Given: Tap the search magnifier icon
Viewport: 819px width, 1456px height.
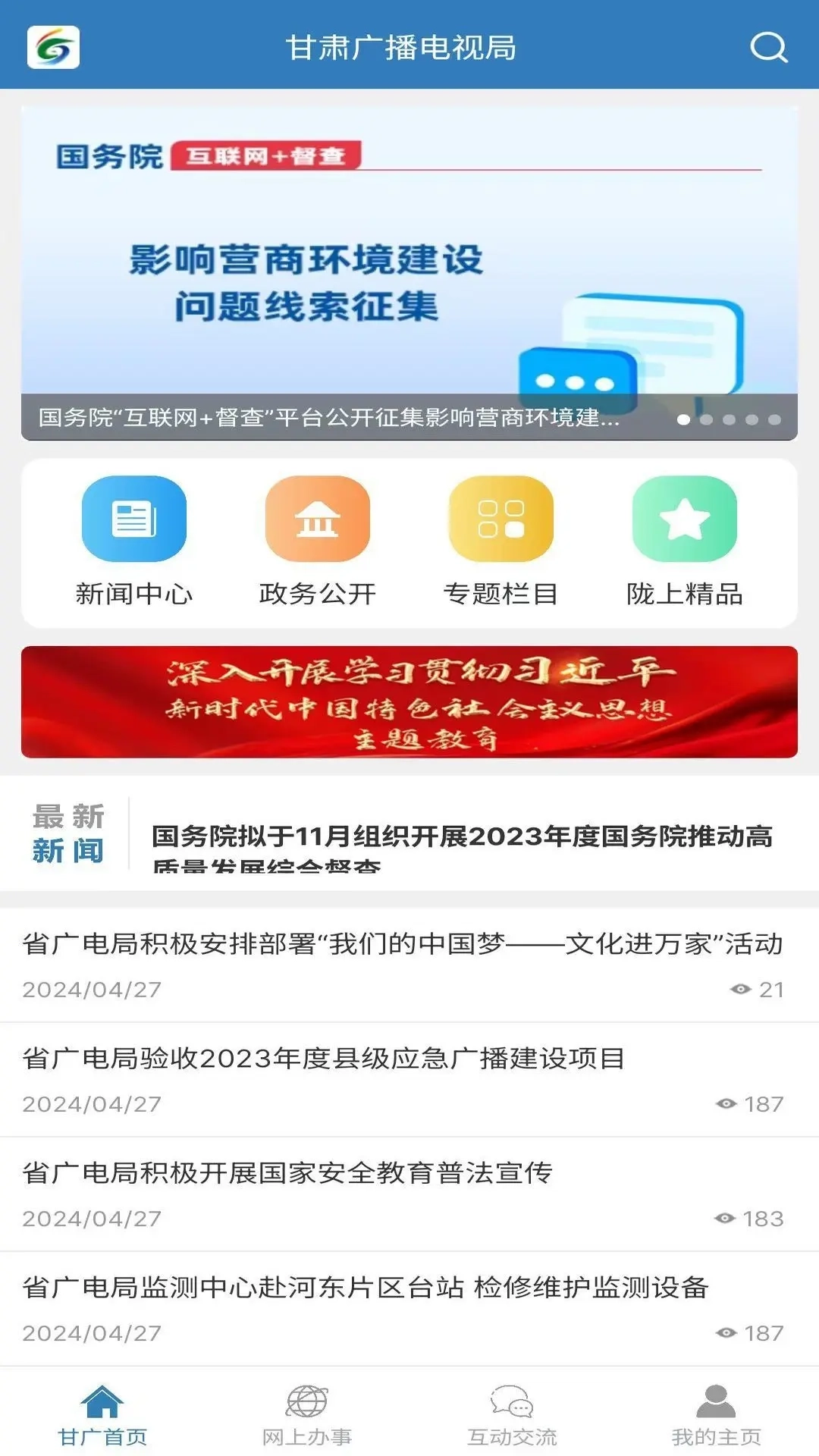Looking at the screenshot, I should coord(769,48).
